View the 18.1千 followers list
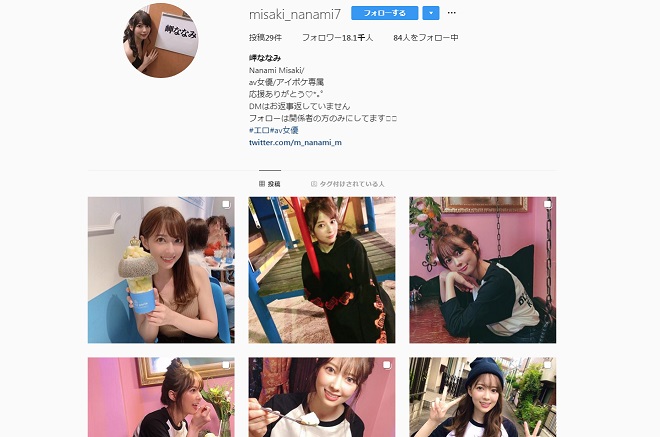 click(337, 37)
